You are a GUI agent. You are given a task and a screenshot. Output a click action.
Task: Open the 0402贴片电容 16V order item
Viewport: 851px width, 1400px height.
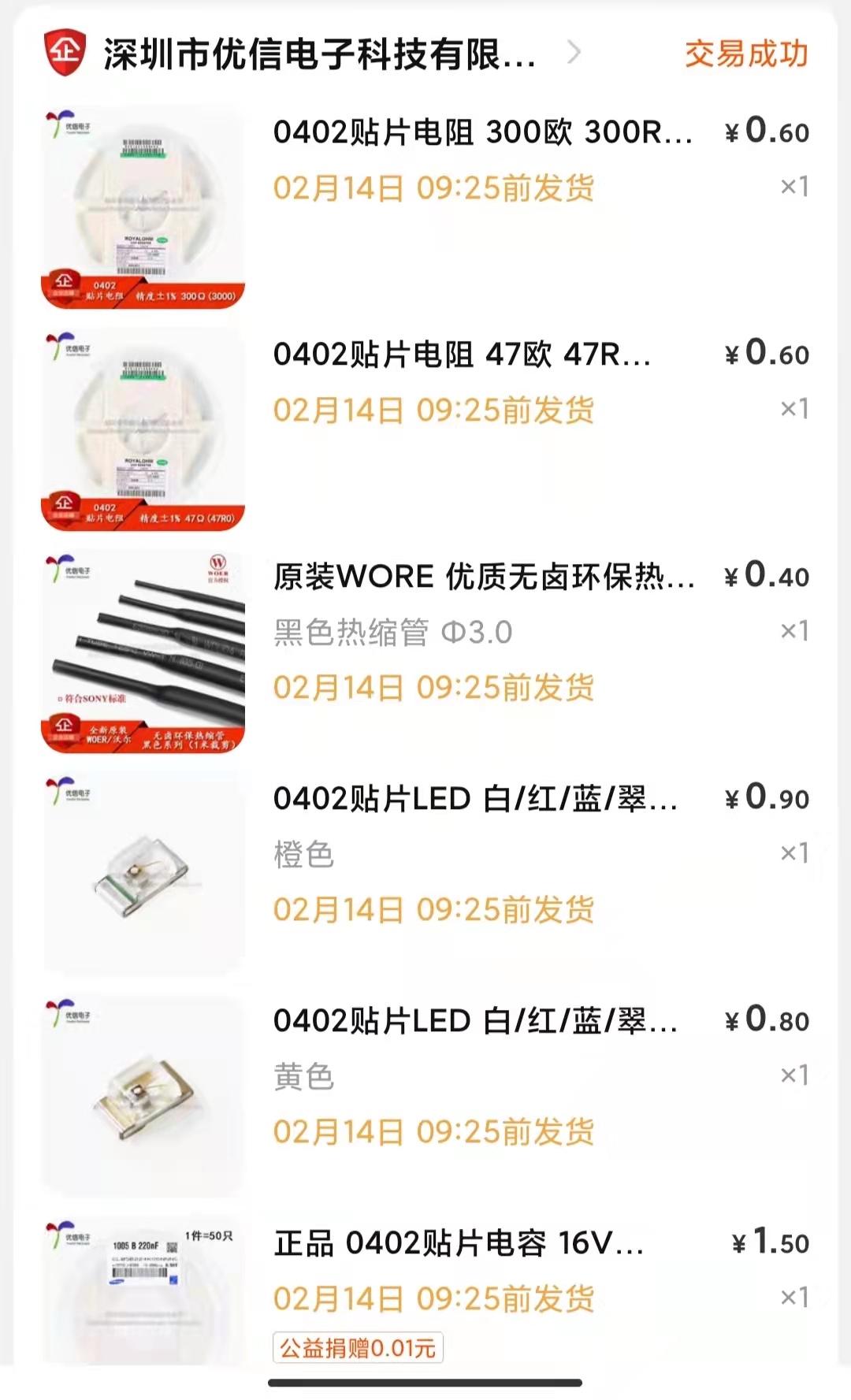[x=459, y=1244]
